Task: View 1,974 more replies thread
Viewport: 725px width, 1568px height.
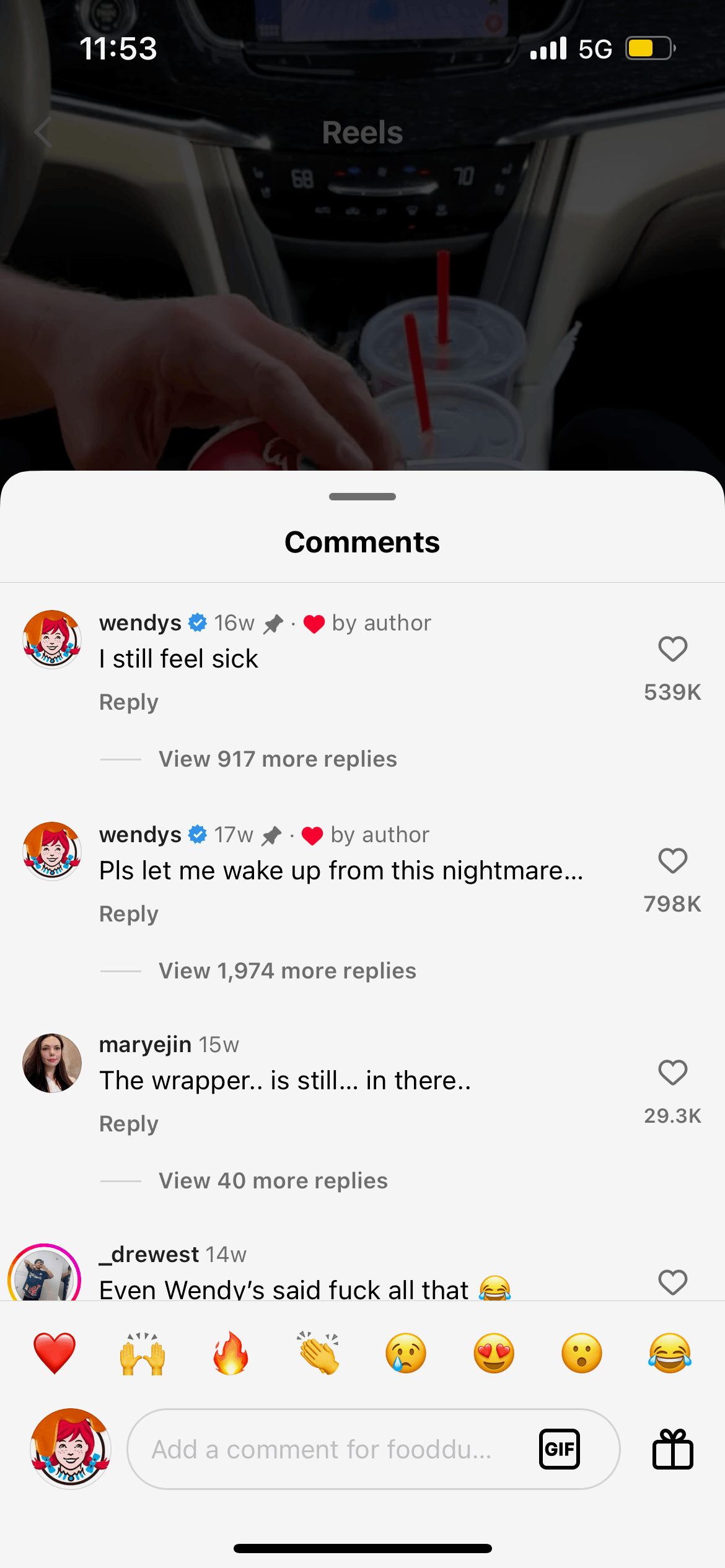Action: pos(287,971)
